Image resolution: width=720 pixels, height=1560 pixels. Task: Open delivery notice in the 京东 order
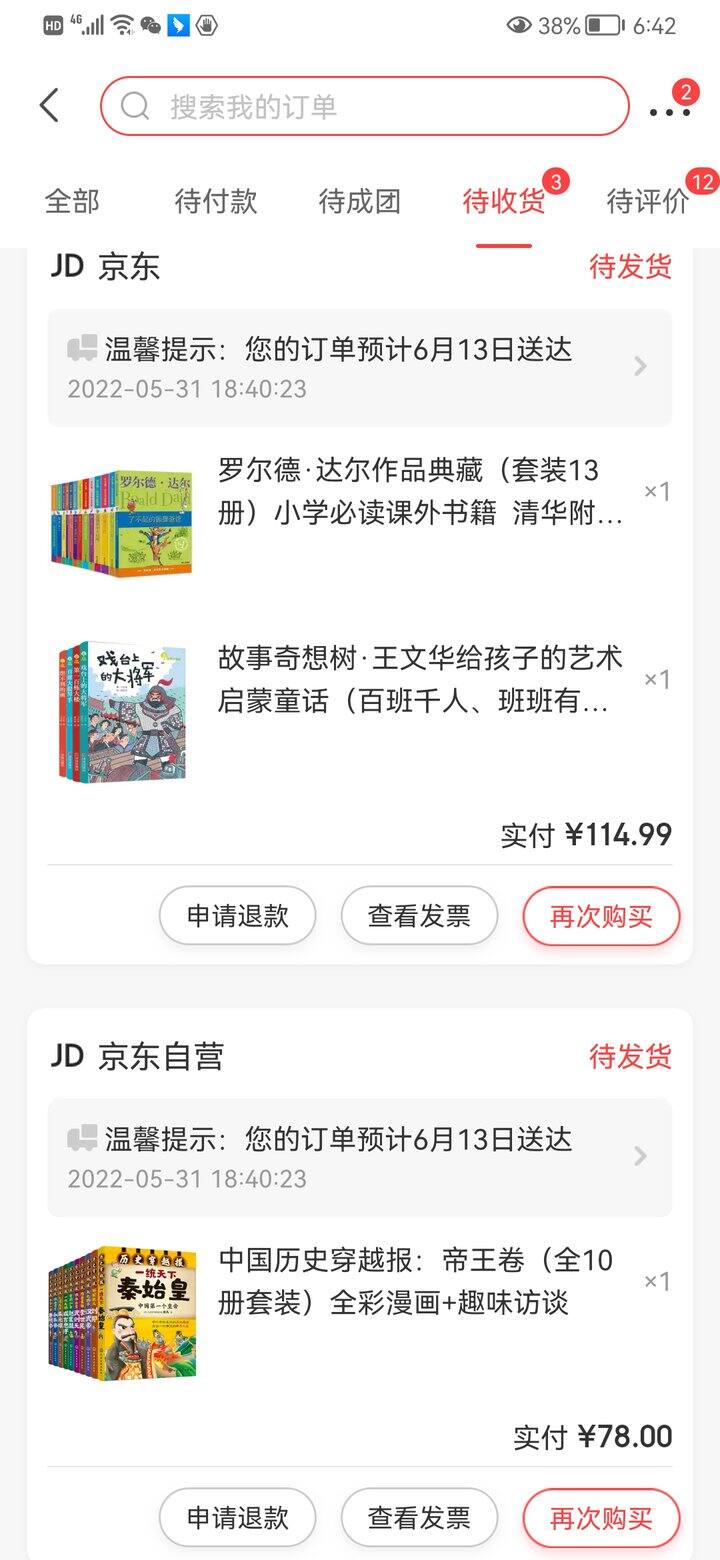tap(360, 368)
